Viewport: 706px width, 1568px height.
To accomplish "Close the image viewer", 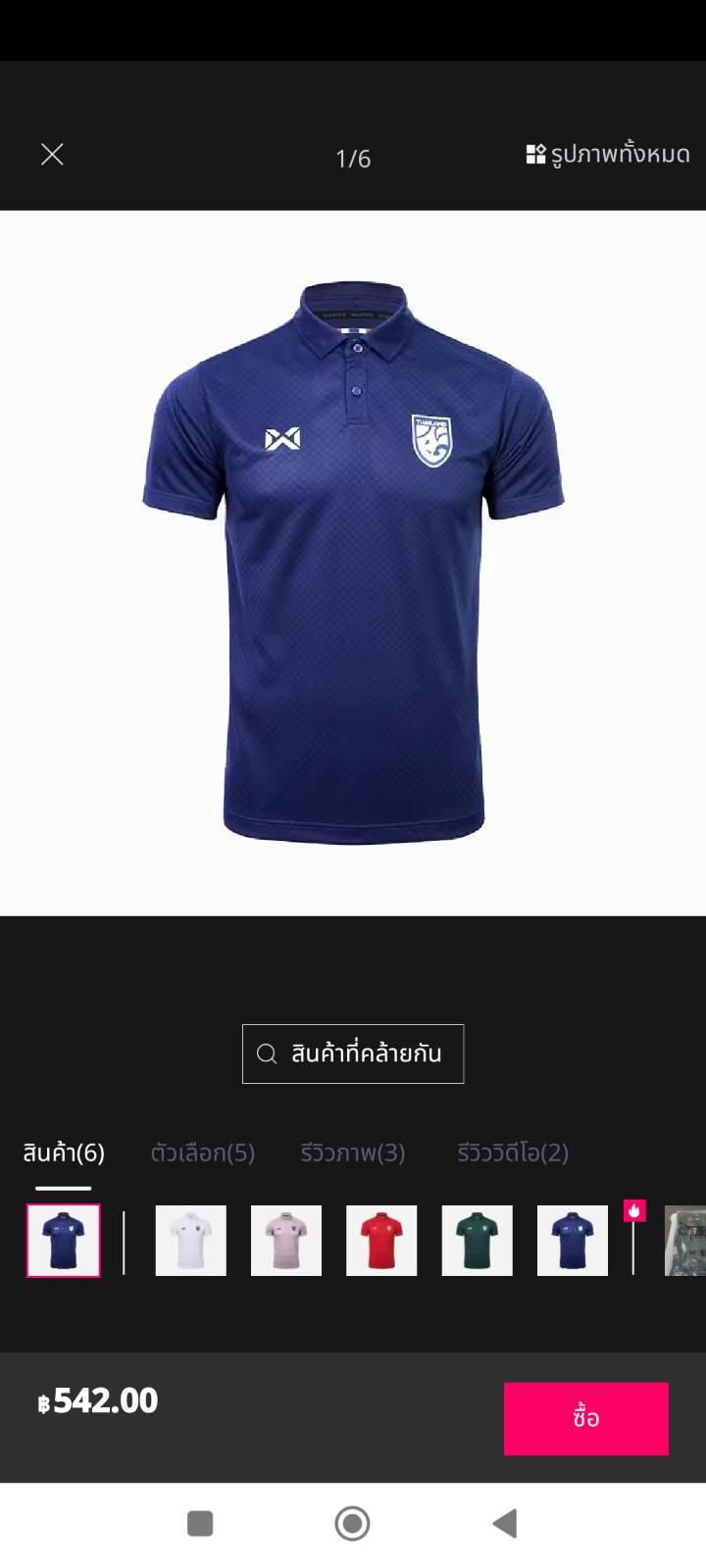I will [x=52, y=155].
